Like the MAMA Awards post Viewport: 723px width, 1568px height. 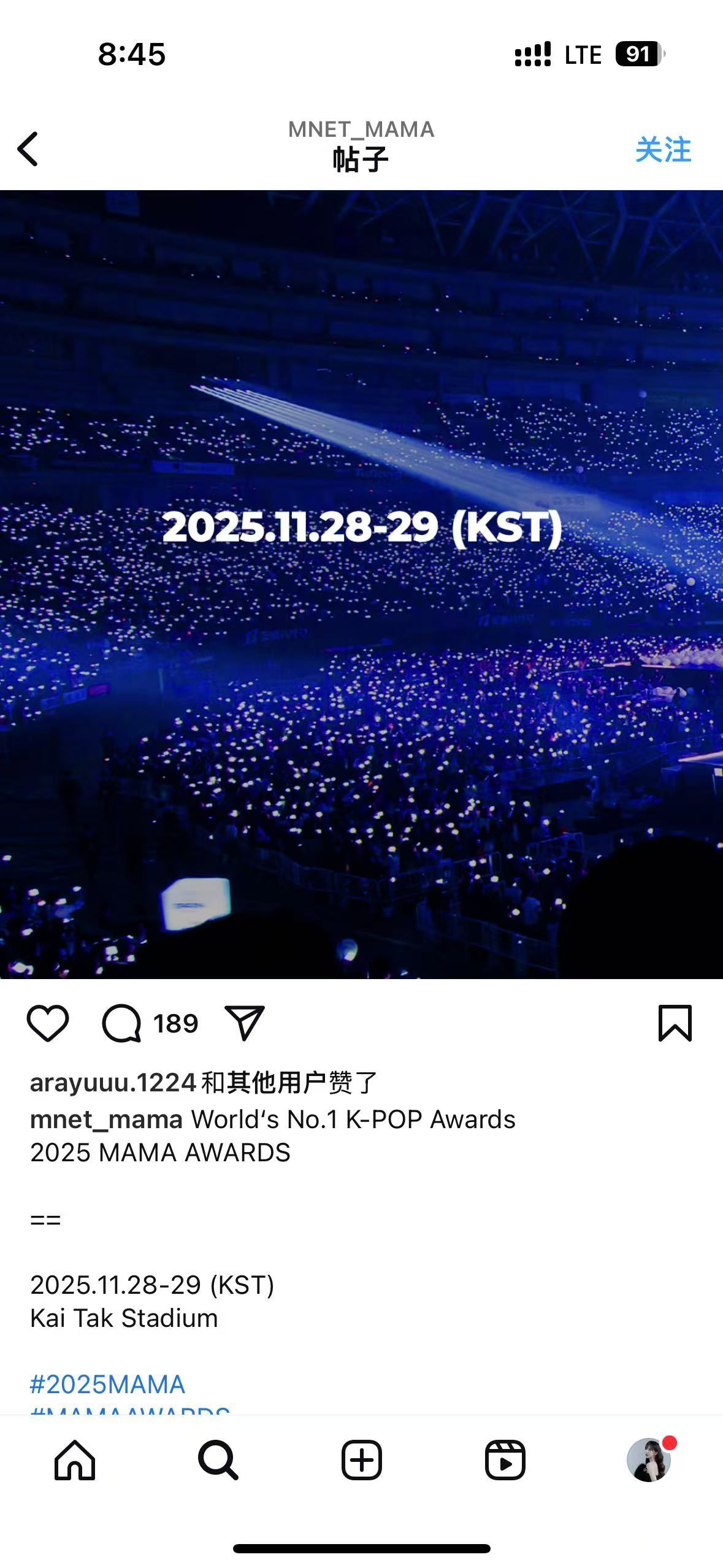[48, 1023]
